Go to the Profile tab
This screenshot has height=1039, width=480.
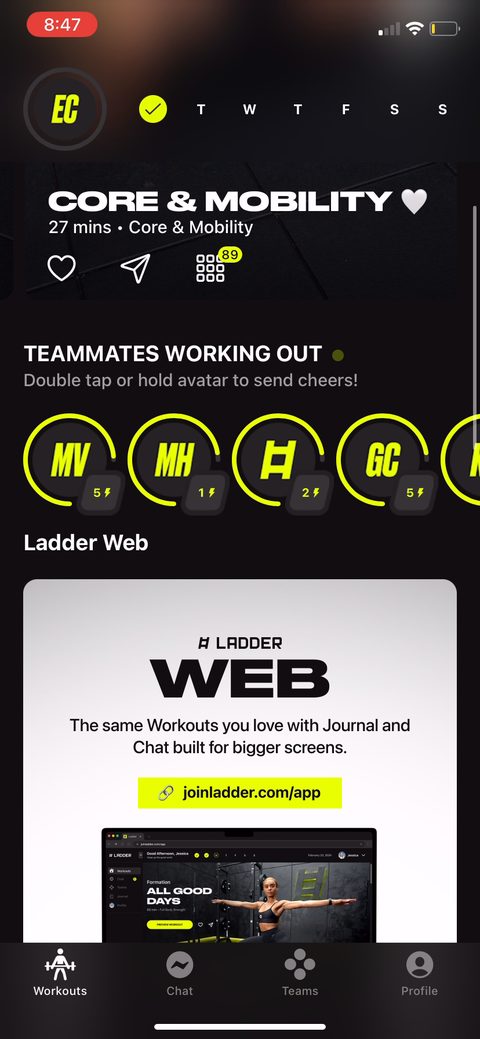point(419,973)
